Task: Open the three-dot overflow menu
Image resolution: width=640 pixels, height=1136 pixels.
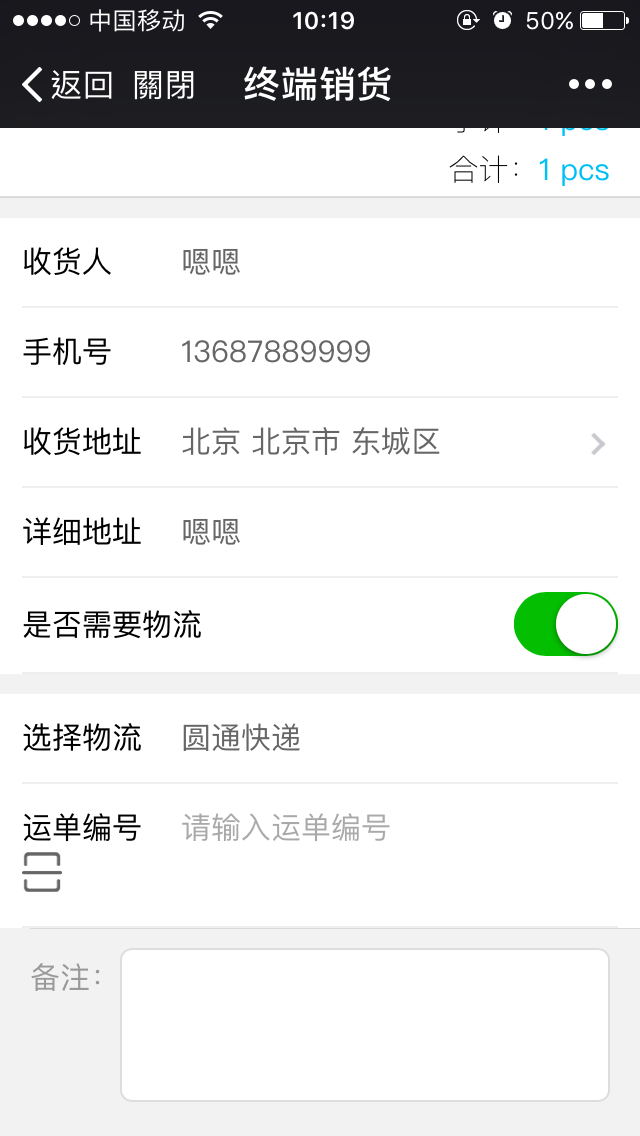Action: 590,85
